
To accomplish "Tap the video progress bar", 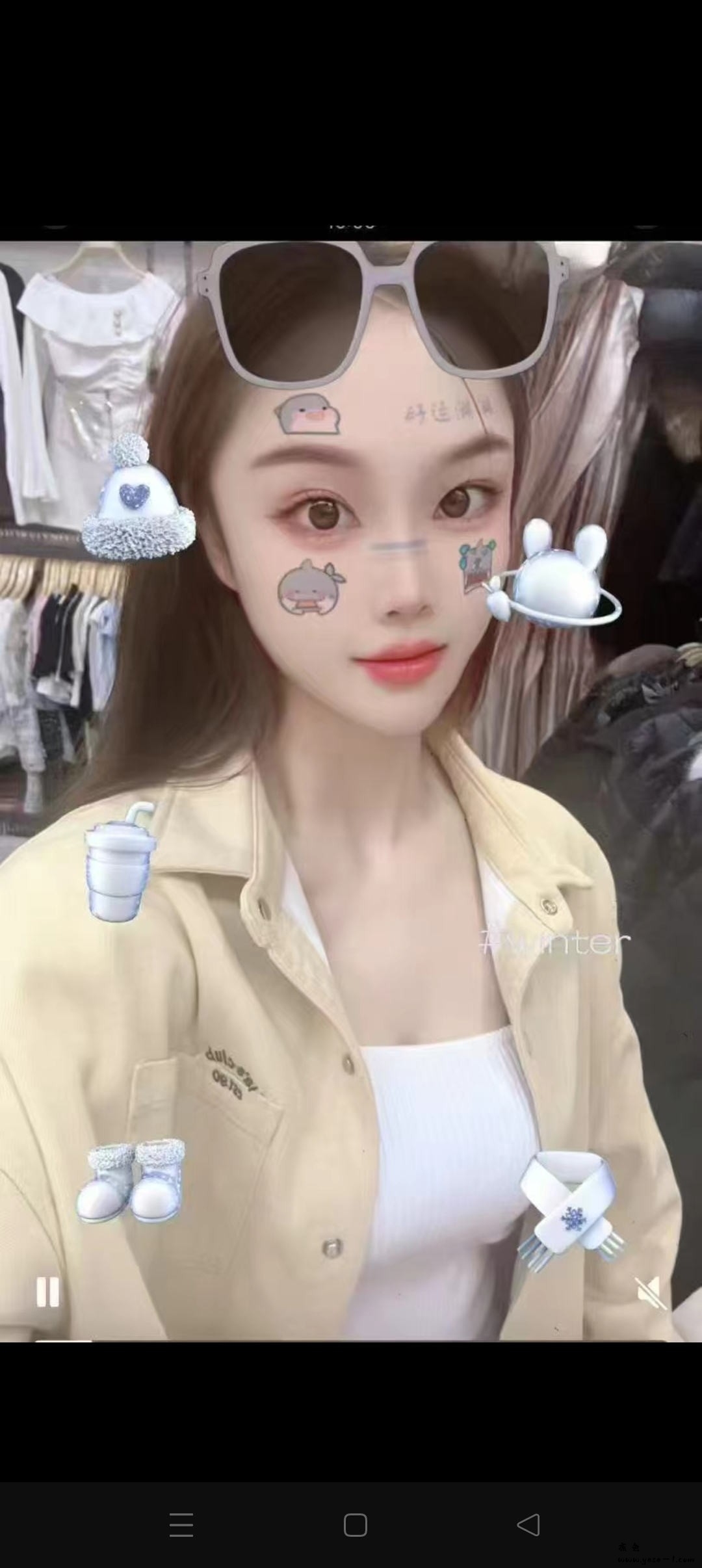I will click(x=351, y=1340).
